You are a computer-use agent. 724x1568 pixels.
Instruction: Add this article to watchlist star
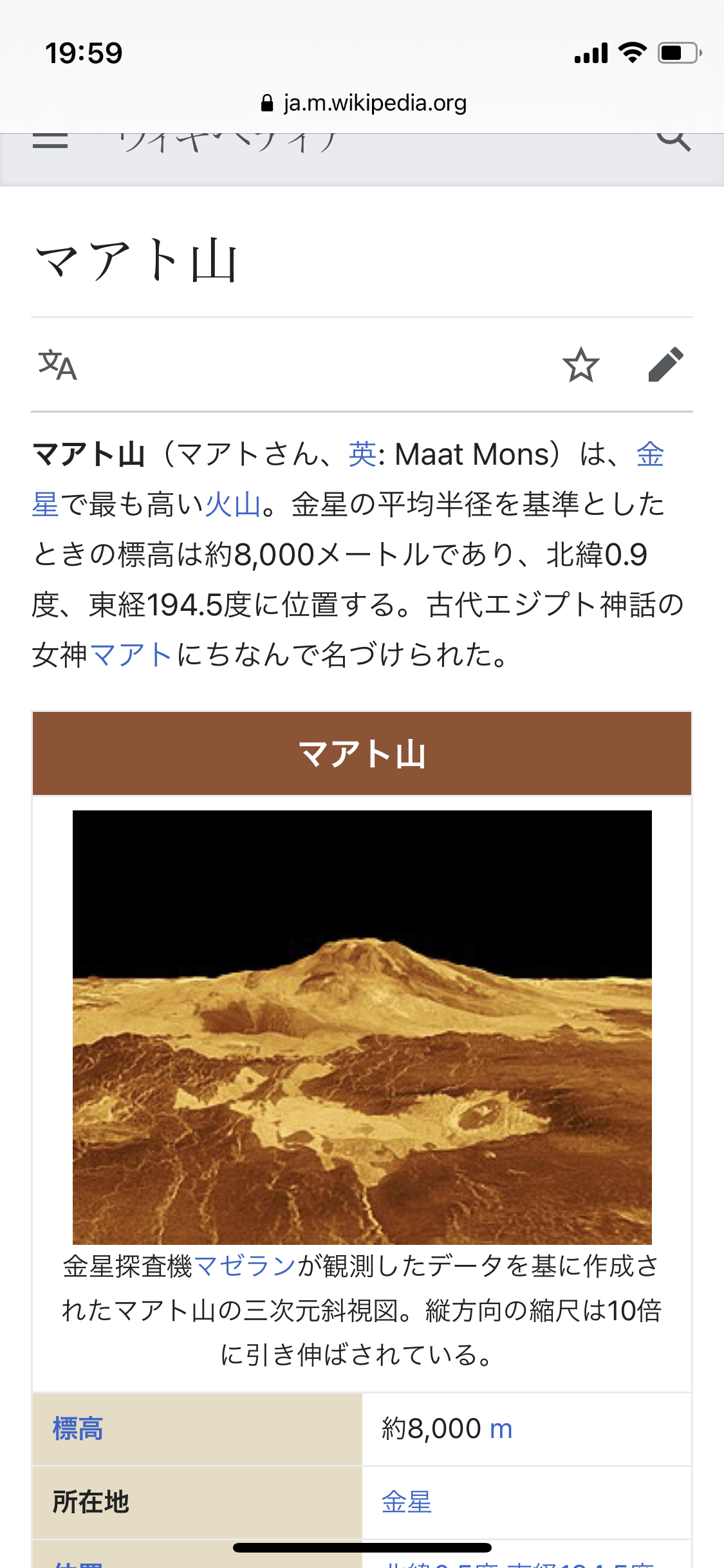[x=580, y=365]
